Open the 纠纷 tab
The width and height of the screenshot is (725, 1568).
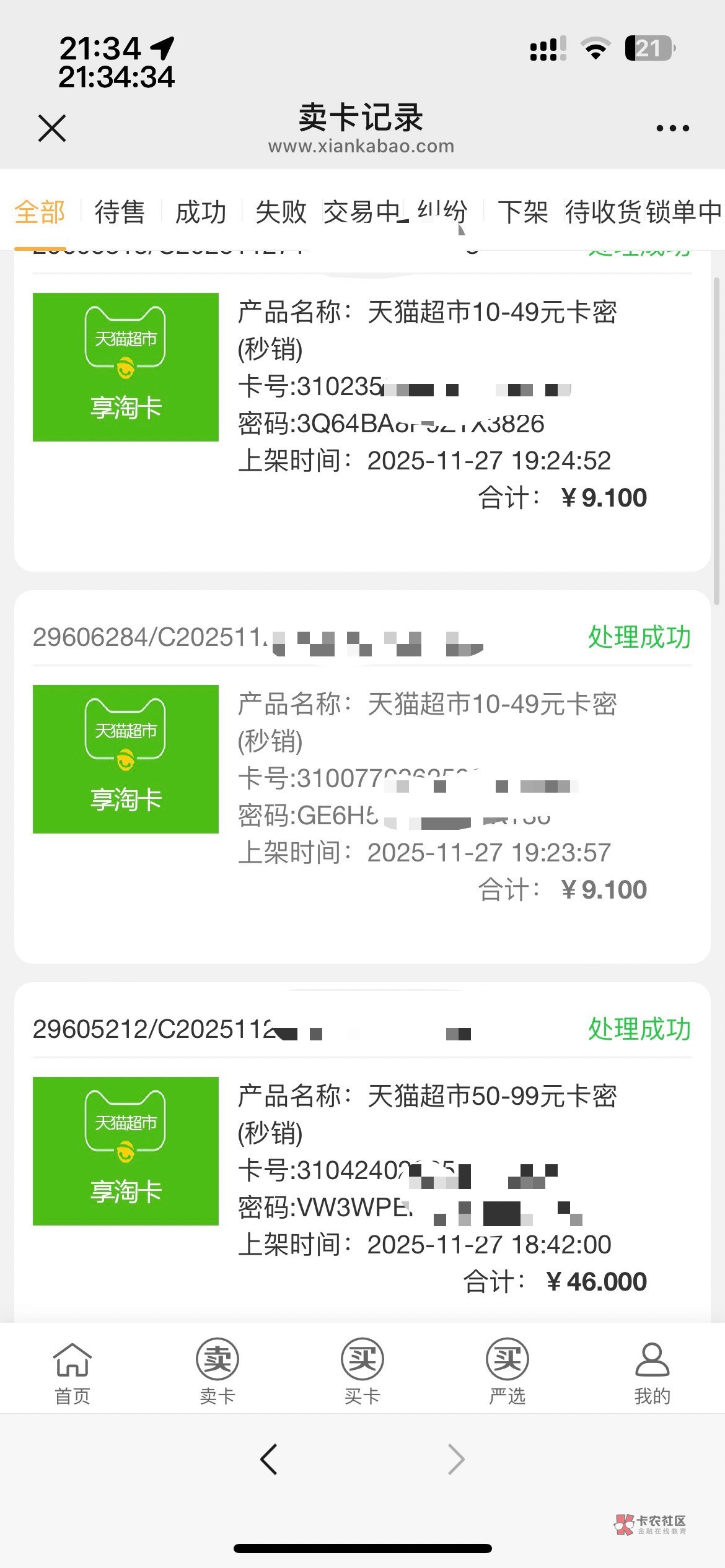pyautogui.click(x=442, y=212)
